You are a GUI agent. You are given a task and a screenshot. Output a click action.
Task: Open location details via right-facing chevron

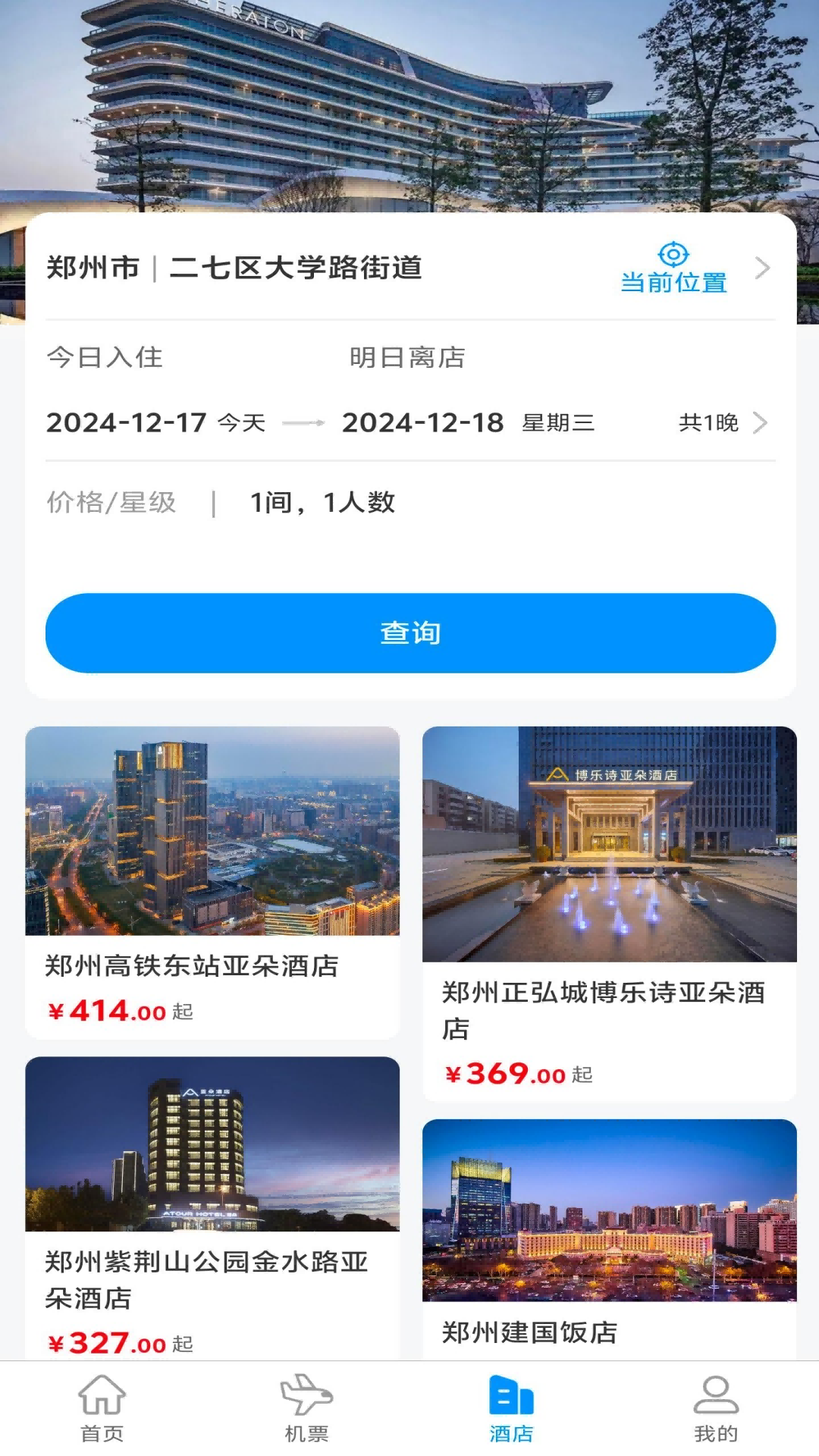[761, 269]
